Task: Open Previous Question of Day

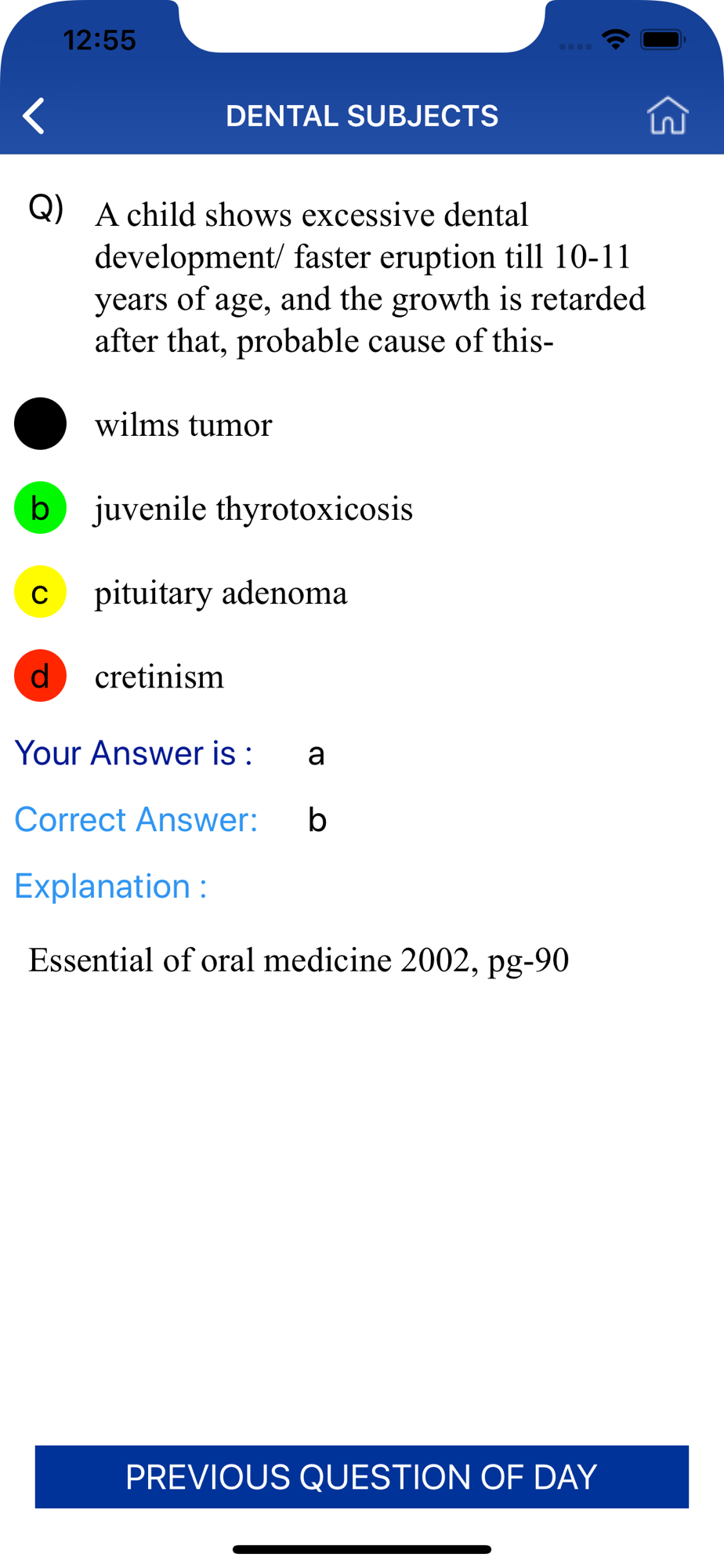Action: [362, 1477]
